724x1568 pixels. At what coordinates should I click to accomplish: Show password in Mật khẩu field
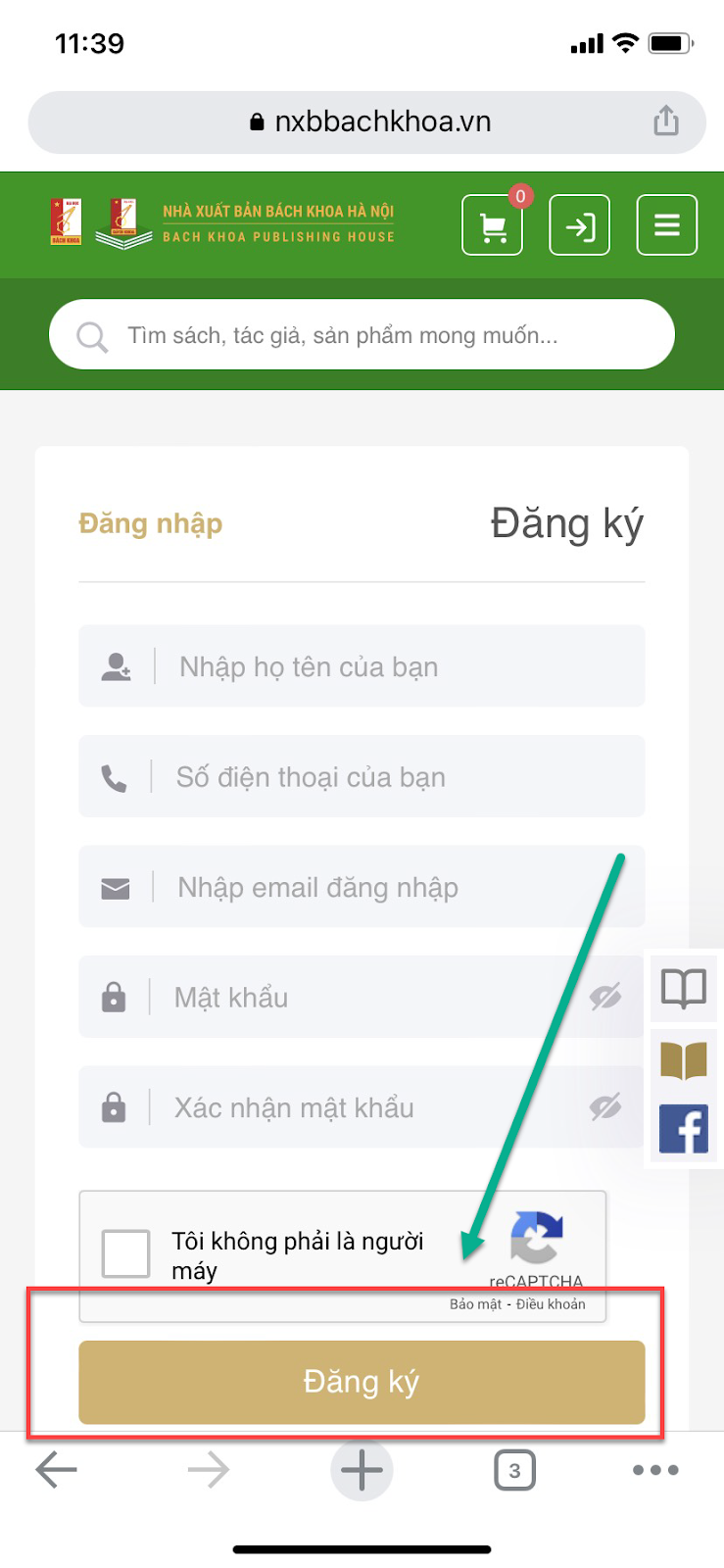pos(605,998)
